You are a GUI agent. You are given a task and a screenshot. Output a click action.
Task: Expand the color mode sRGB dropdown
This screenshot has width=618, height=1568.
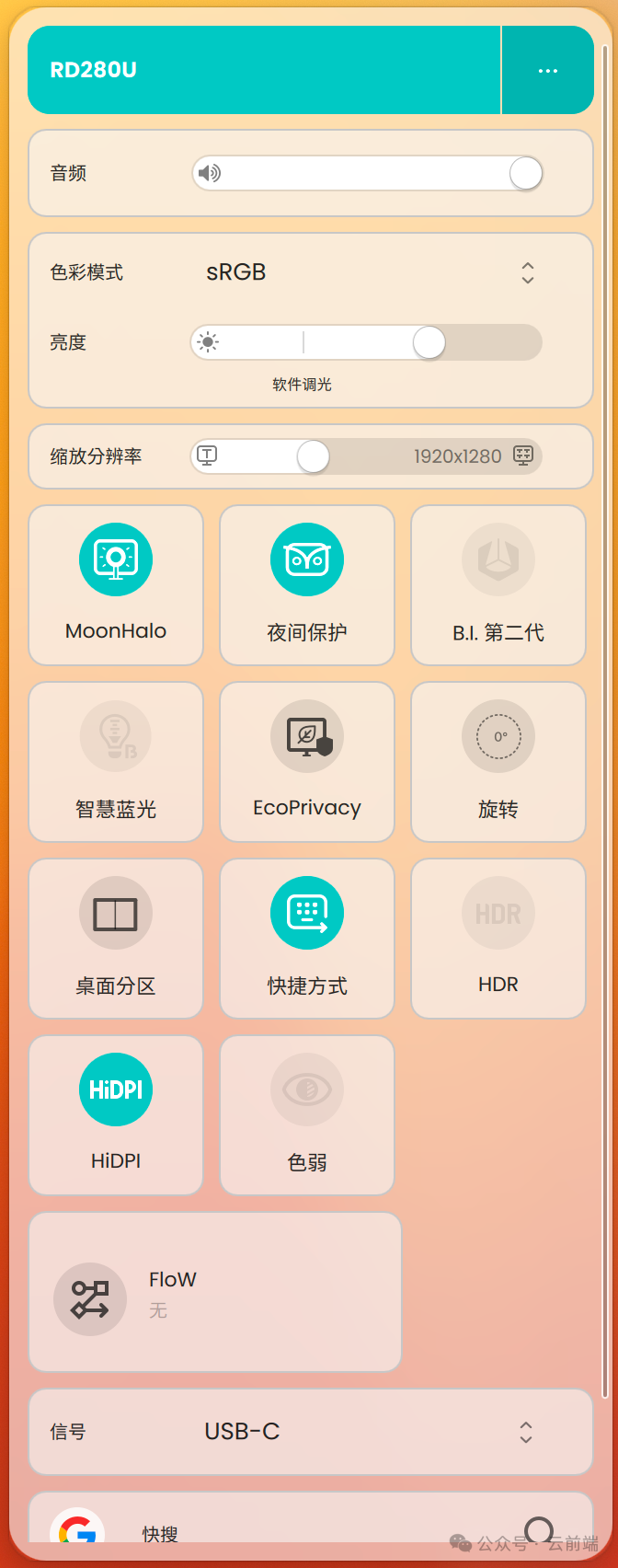pyautogui.click(x=527, y=272)
